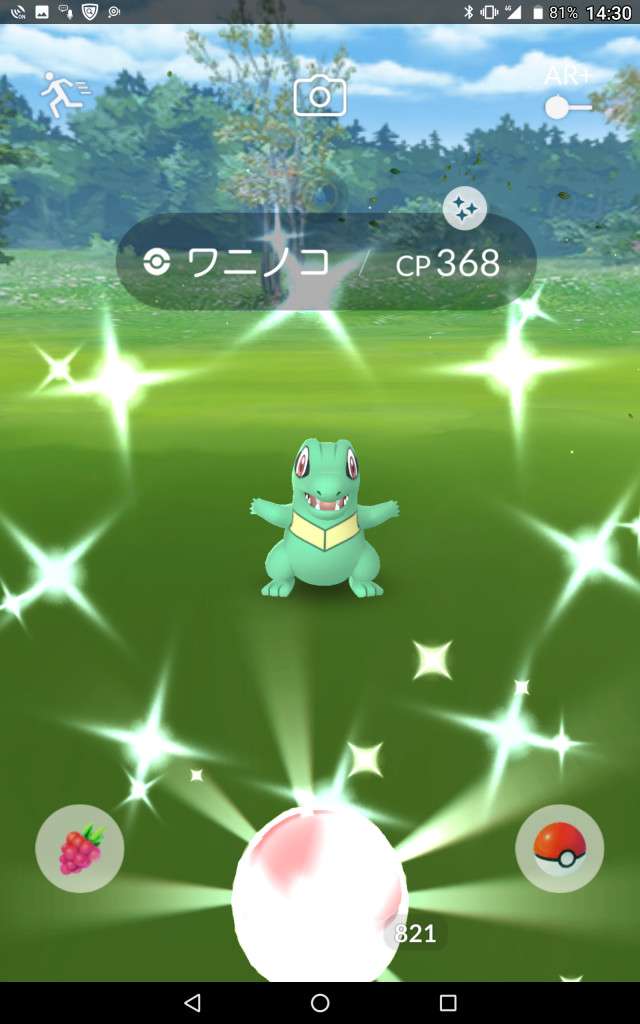Tap the Android back button
Viewport: 640px width, 1024px height.
[192, 1002]
